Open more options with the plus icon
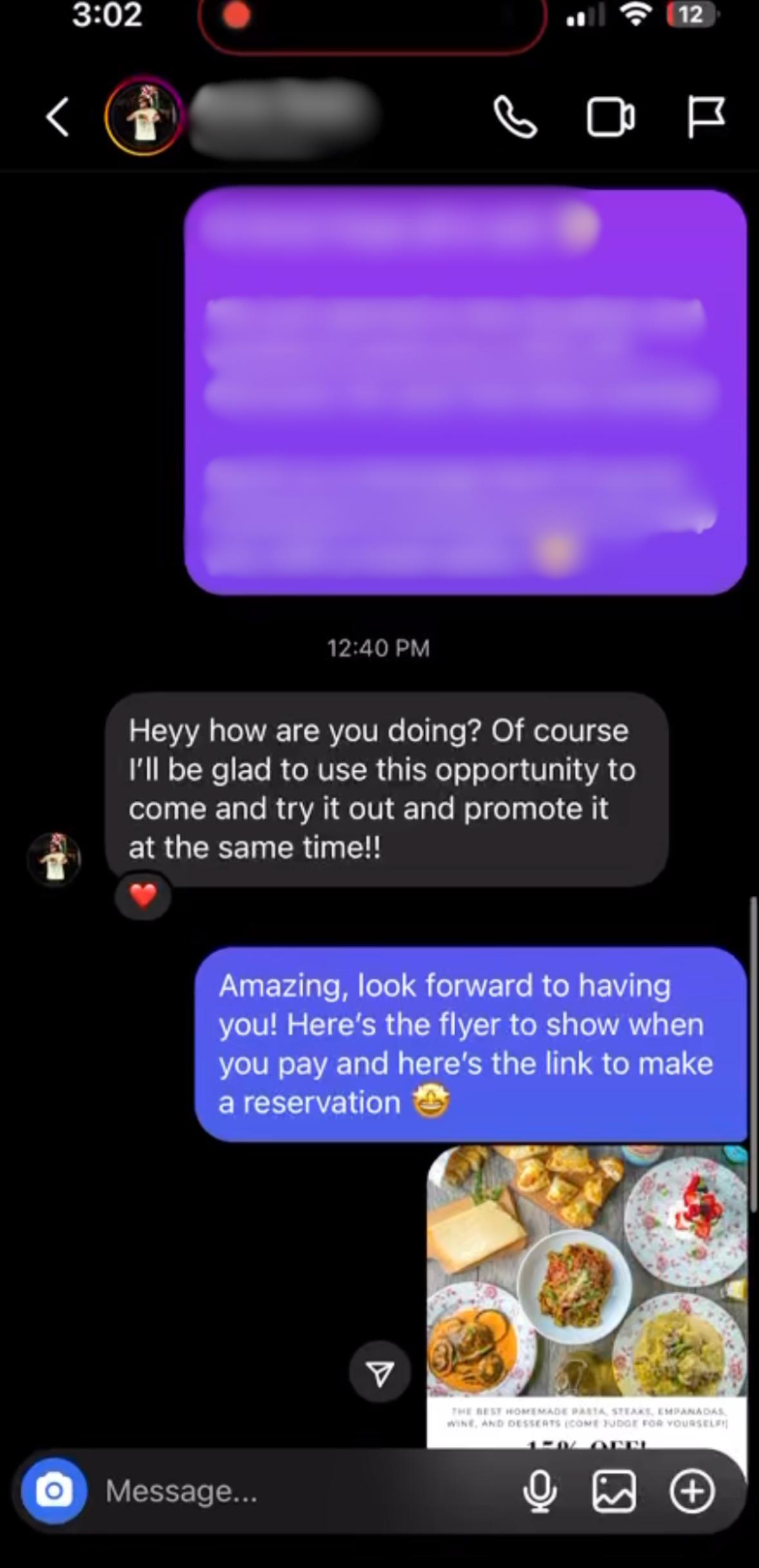Viewport: 759px width, 1568px height. click(x=692, y=1491)
